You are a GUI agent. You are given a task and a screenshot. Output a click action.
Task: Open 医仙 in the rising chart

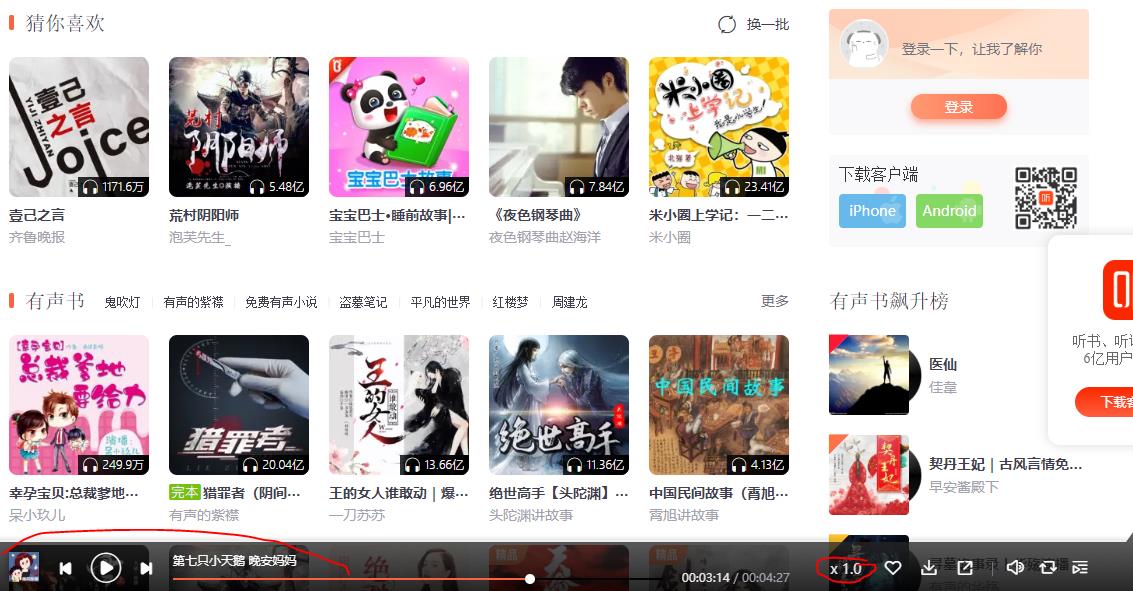click(942, 364)
